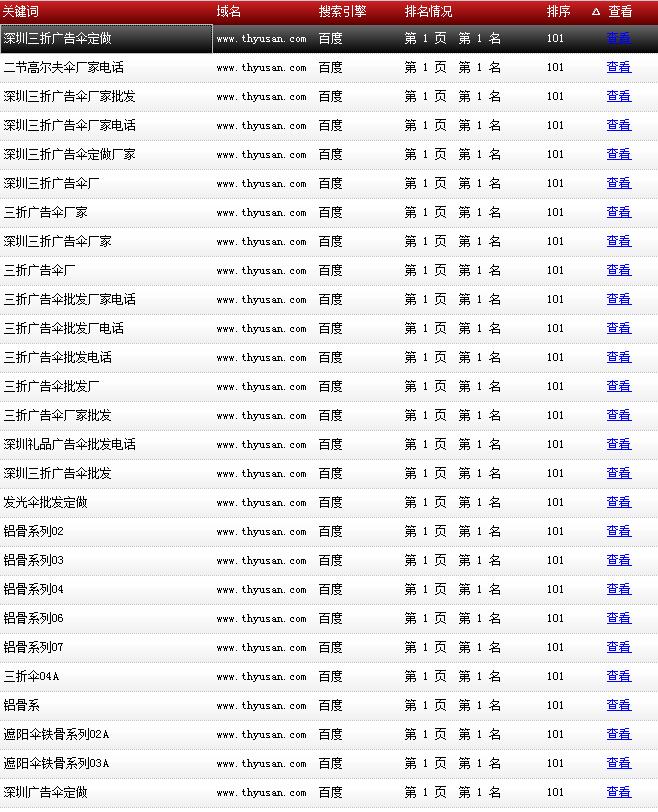View ranking details for 深圳三折广告伞定做厂家
The height and width of the screenshot is (812, 658).
[x=619, y=154]
